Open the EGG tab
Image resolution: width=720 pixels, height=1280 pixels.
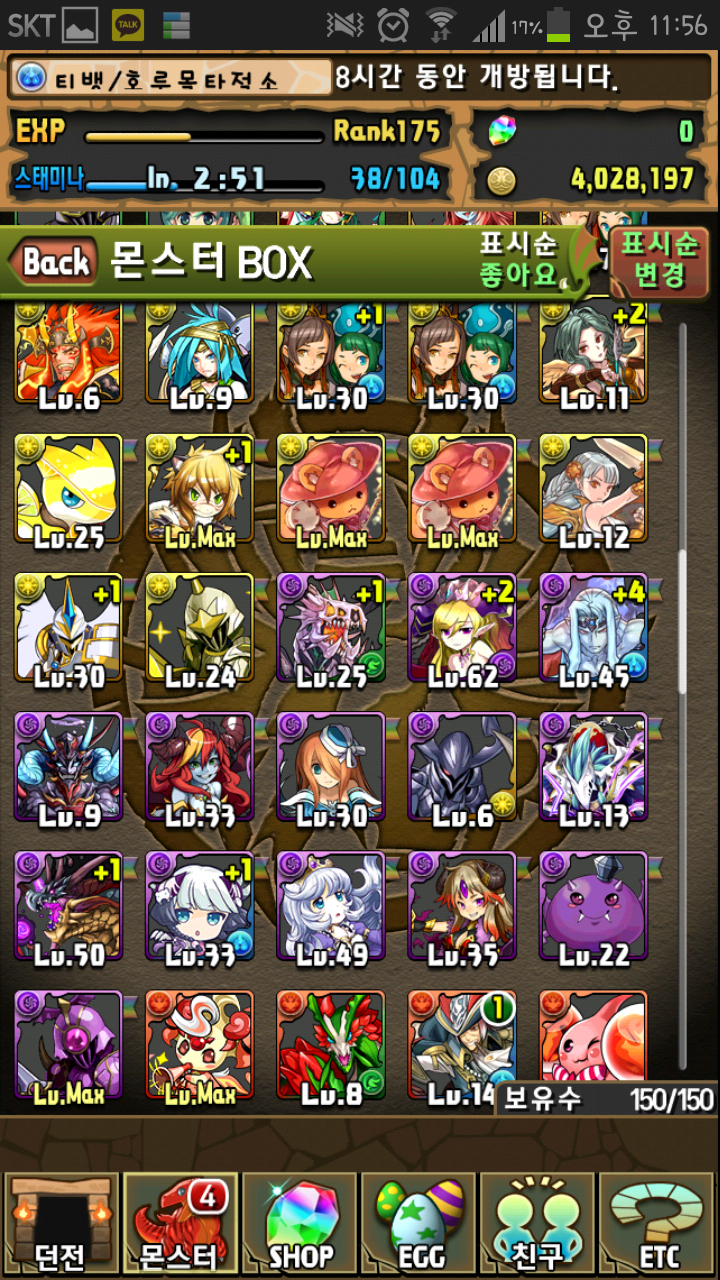coord(420,1224)
